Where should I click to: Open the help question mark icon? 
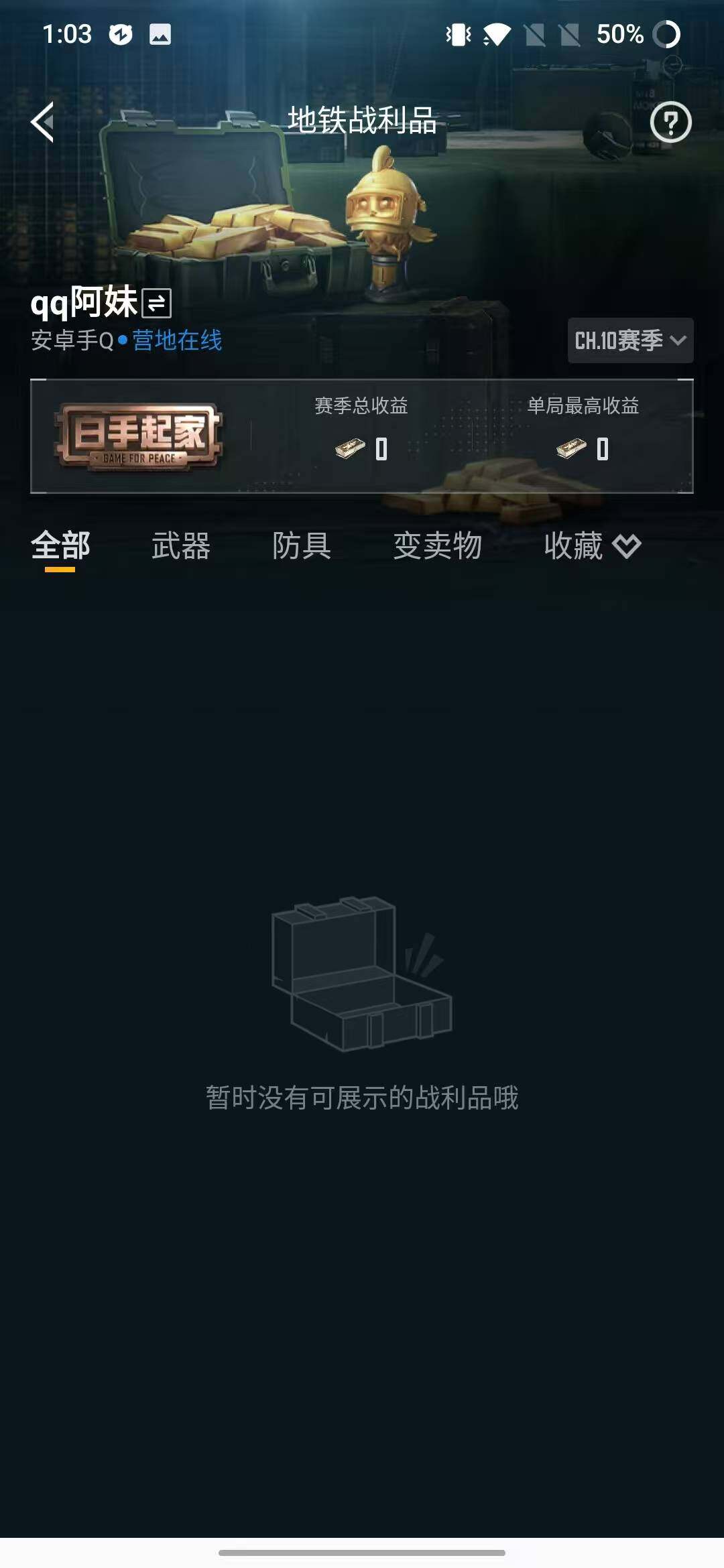coord(670,123)
